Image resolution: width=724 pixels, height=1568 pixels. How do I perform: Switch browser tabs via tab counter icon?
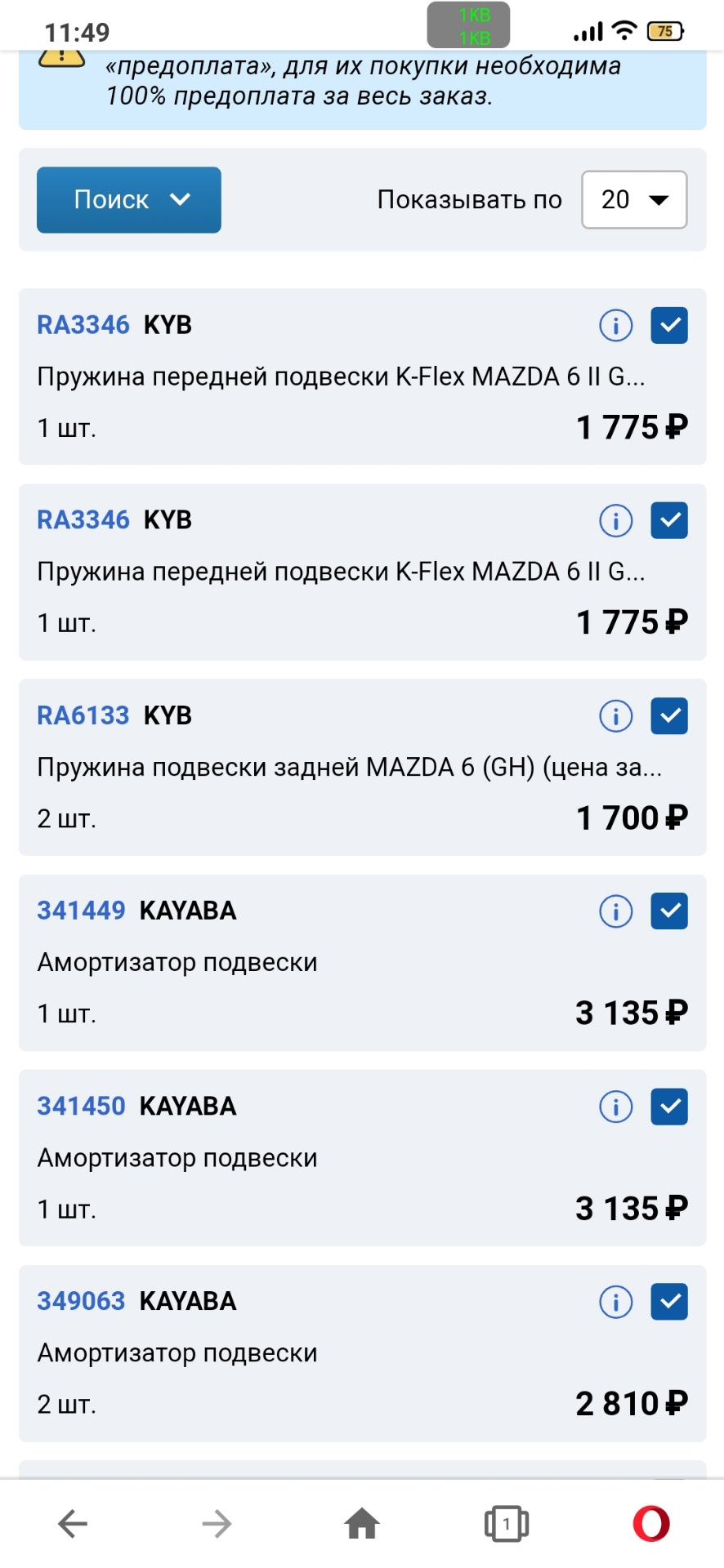coord(506,1522)
